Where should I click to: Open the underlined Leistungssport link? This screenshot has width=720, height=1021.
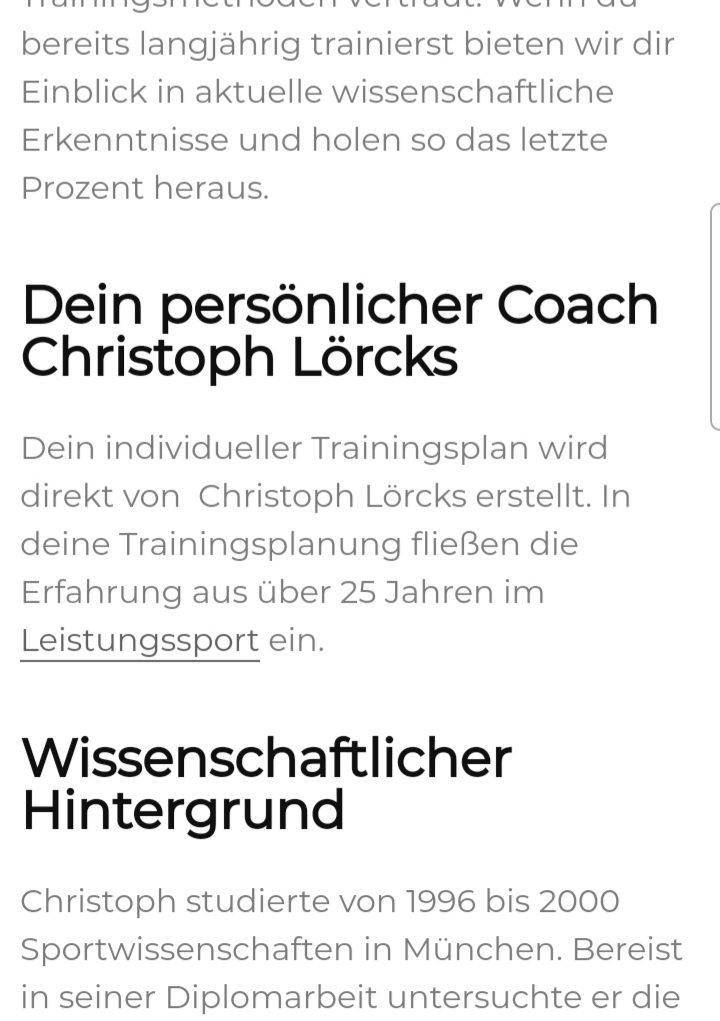coord(140,641)
